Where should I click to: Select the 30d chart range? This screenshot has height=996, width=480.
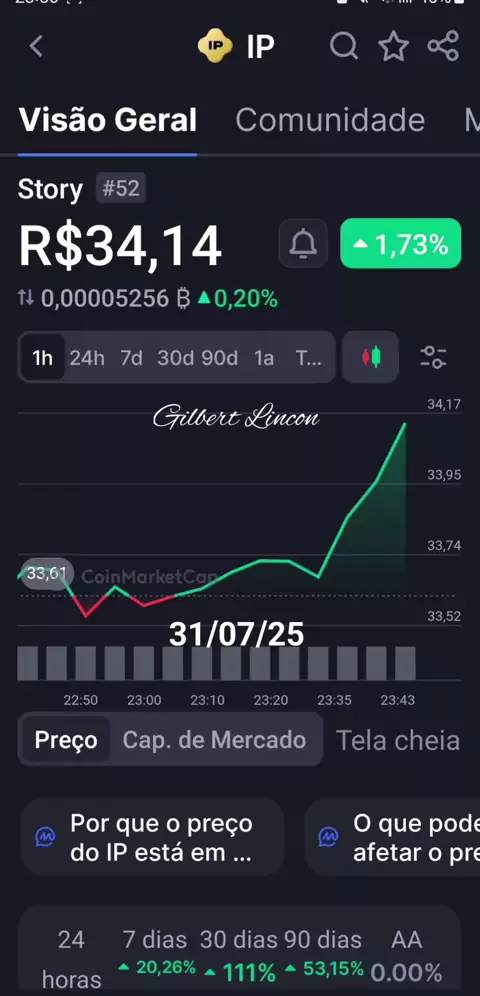tap(175, 358)
